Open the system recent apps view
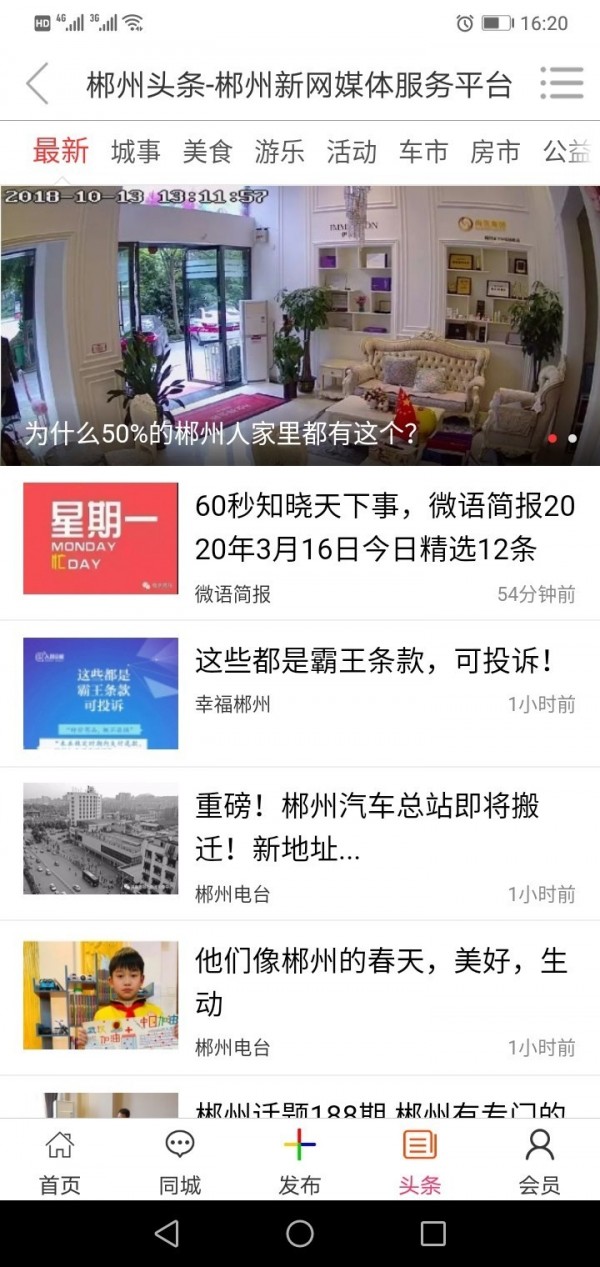This screenshot has height=1267, width=600. coord(433,1234)
